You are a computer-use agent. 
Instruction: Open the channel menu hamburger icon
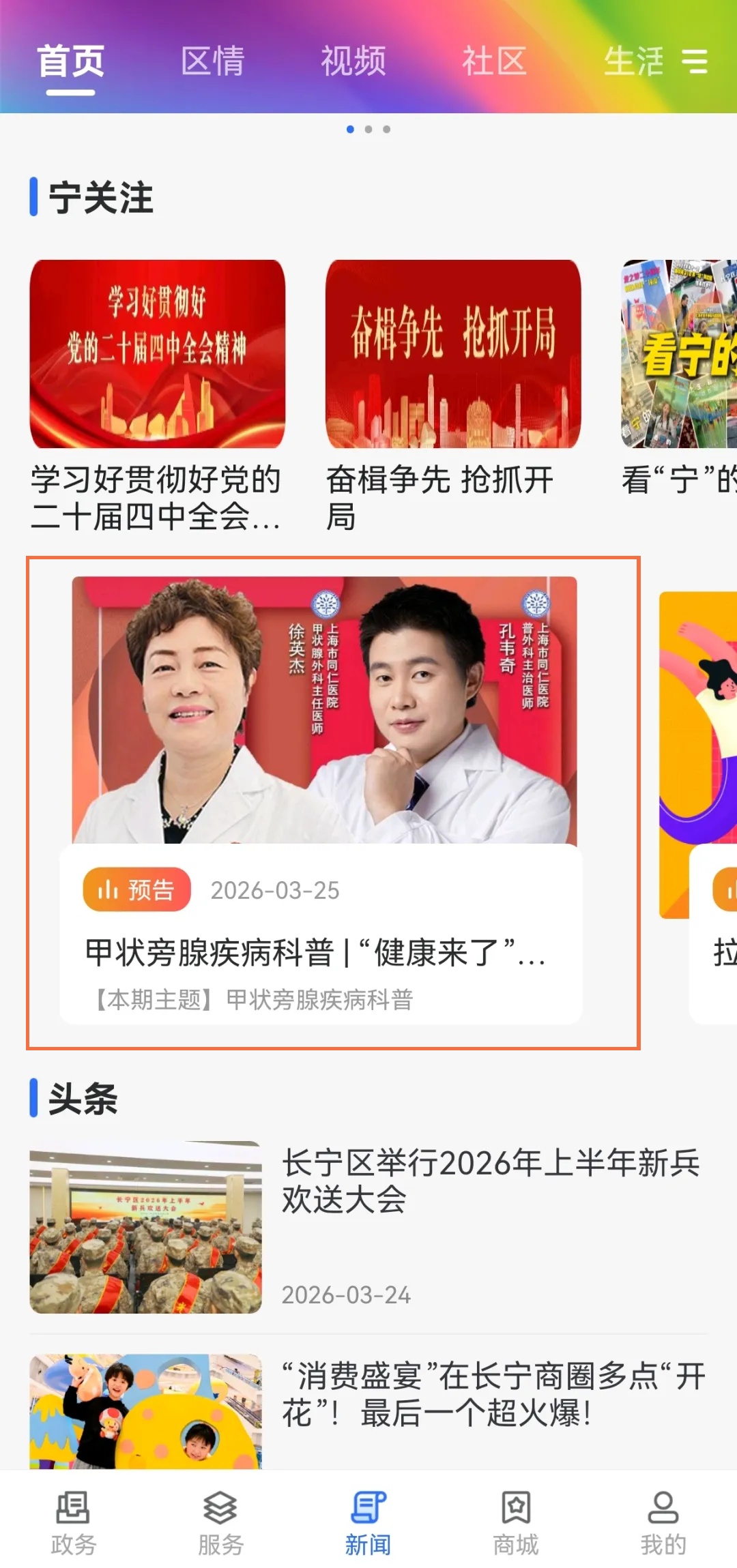coord(695,61)
